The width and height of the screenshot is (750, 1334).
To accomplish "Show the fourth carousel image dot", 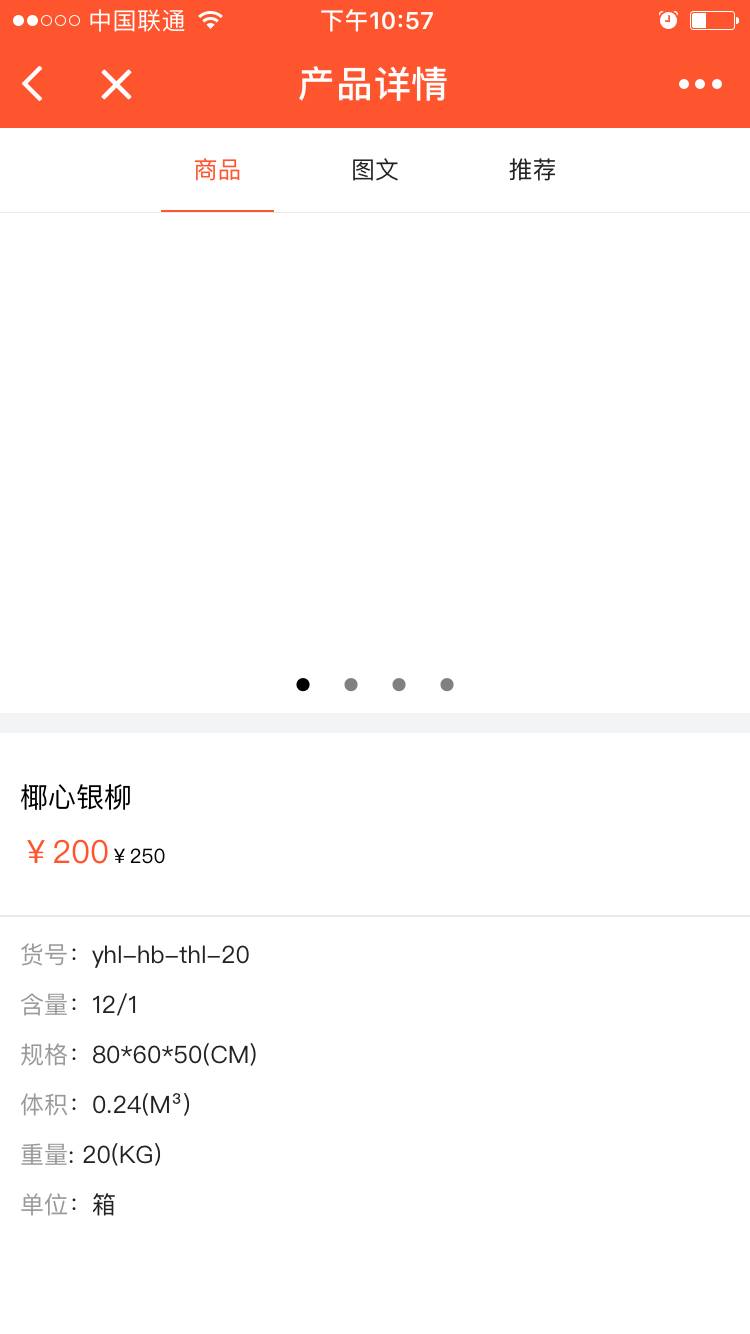I will (447, 685).
